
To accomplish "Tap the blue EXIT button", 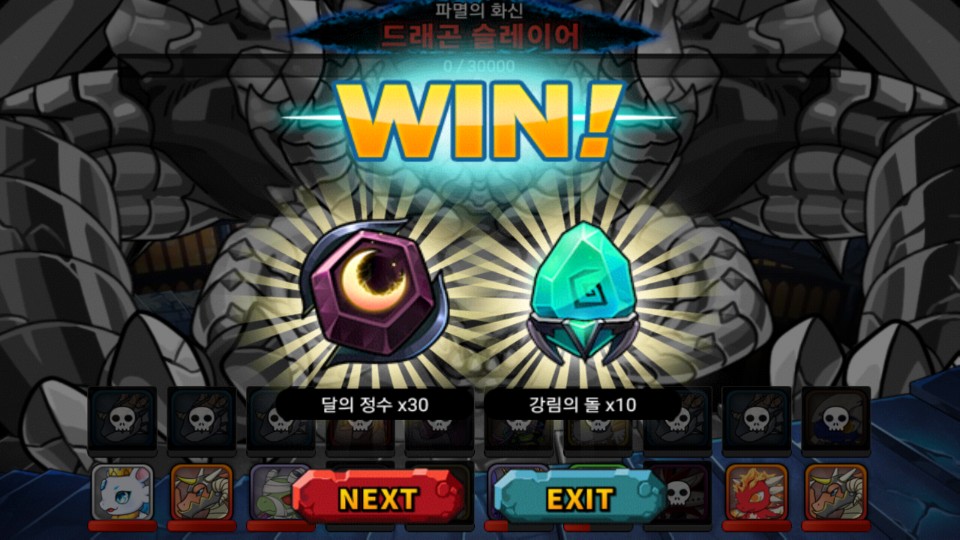I will click(580, 497).
